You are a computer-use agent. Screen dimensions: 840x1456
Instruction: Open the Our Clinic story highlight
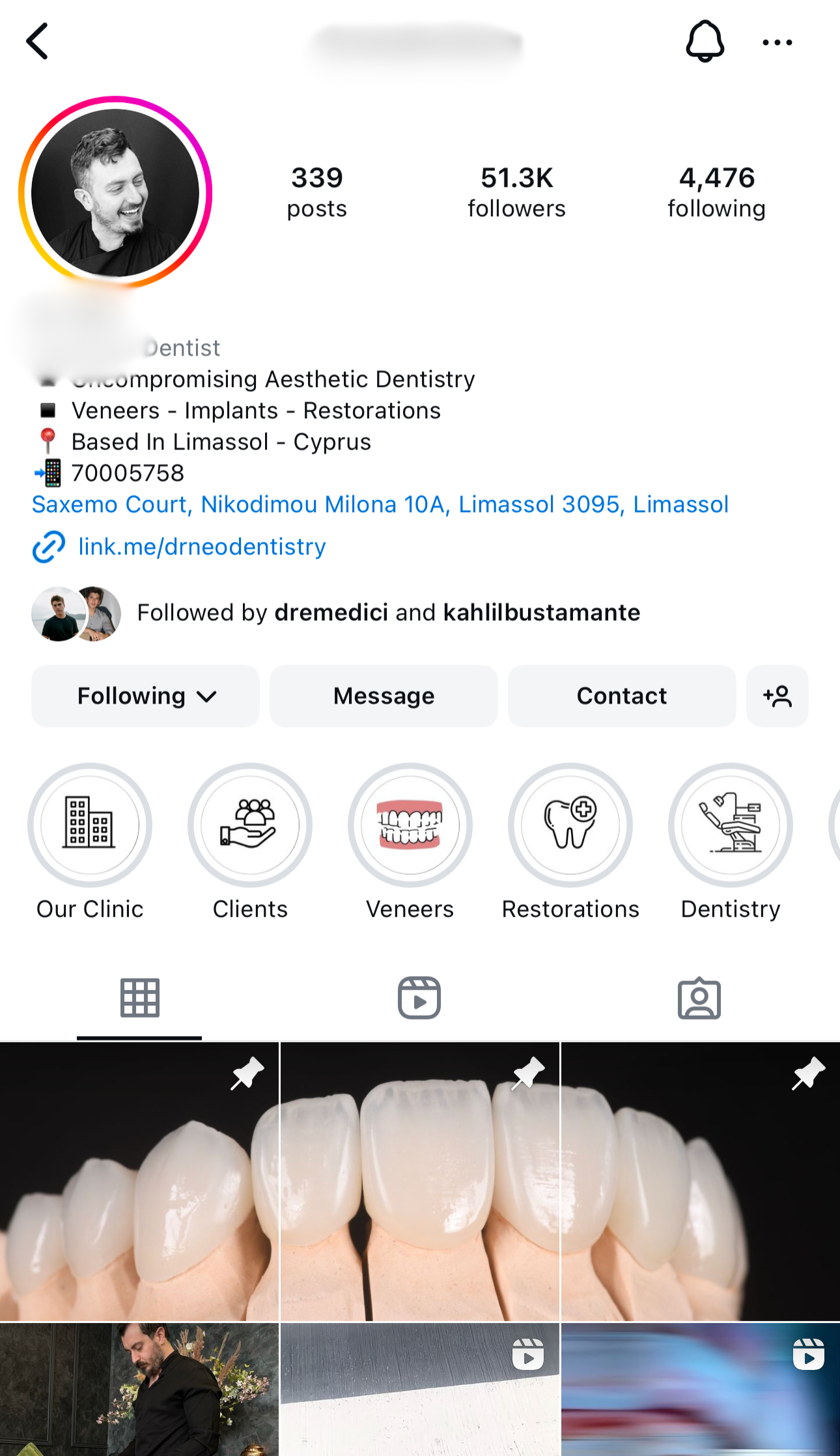(90, 825)
